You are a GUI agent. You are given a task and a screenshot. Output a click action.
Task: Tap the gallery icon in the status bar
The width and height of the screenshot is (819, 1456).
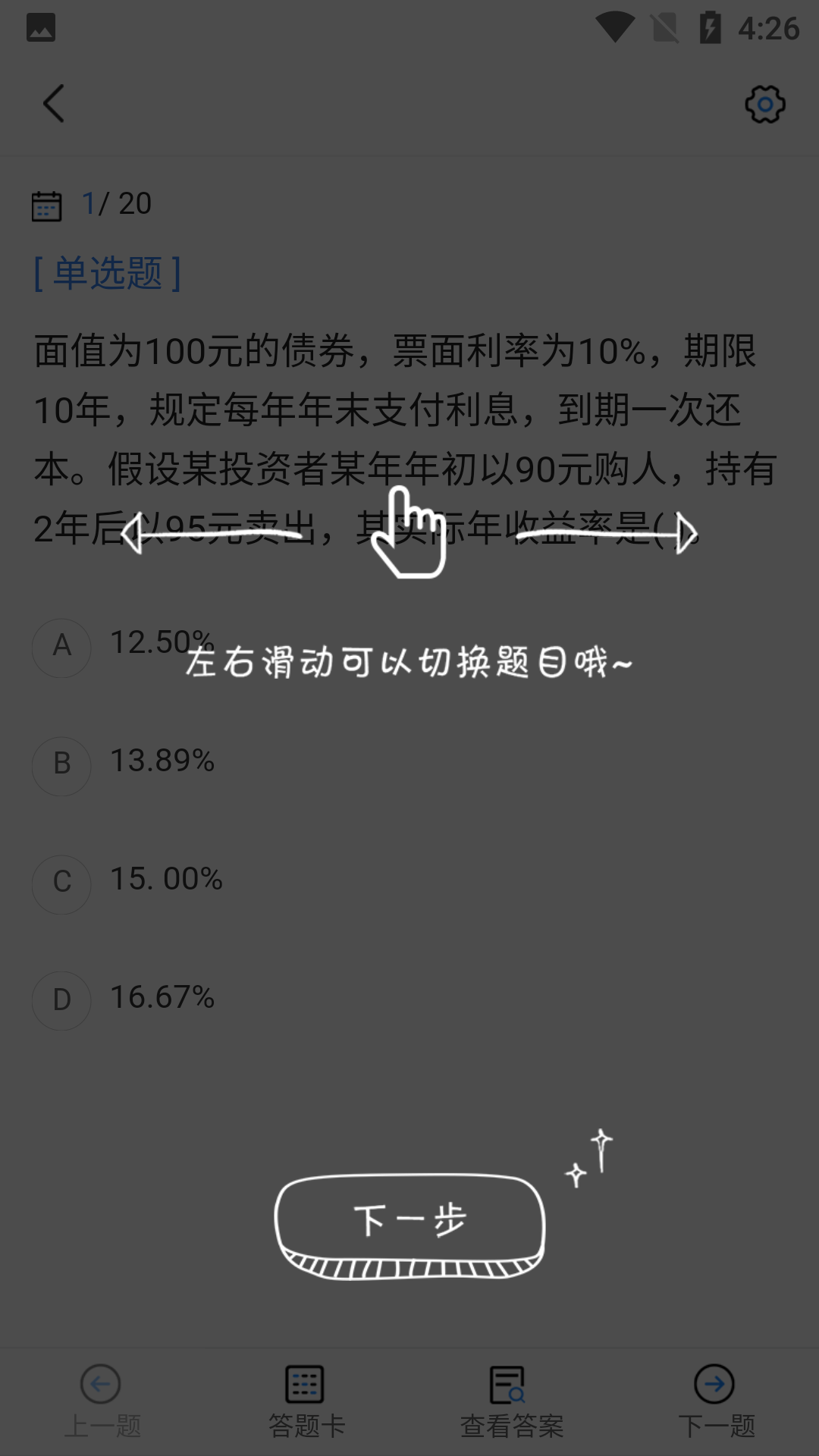click(x=42, y=28)
